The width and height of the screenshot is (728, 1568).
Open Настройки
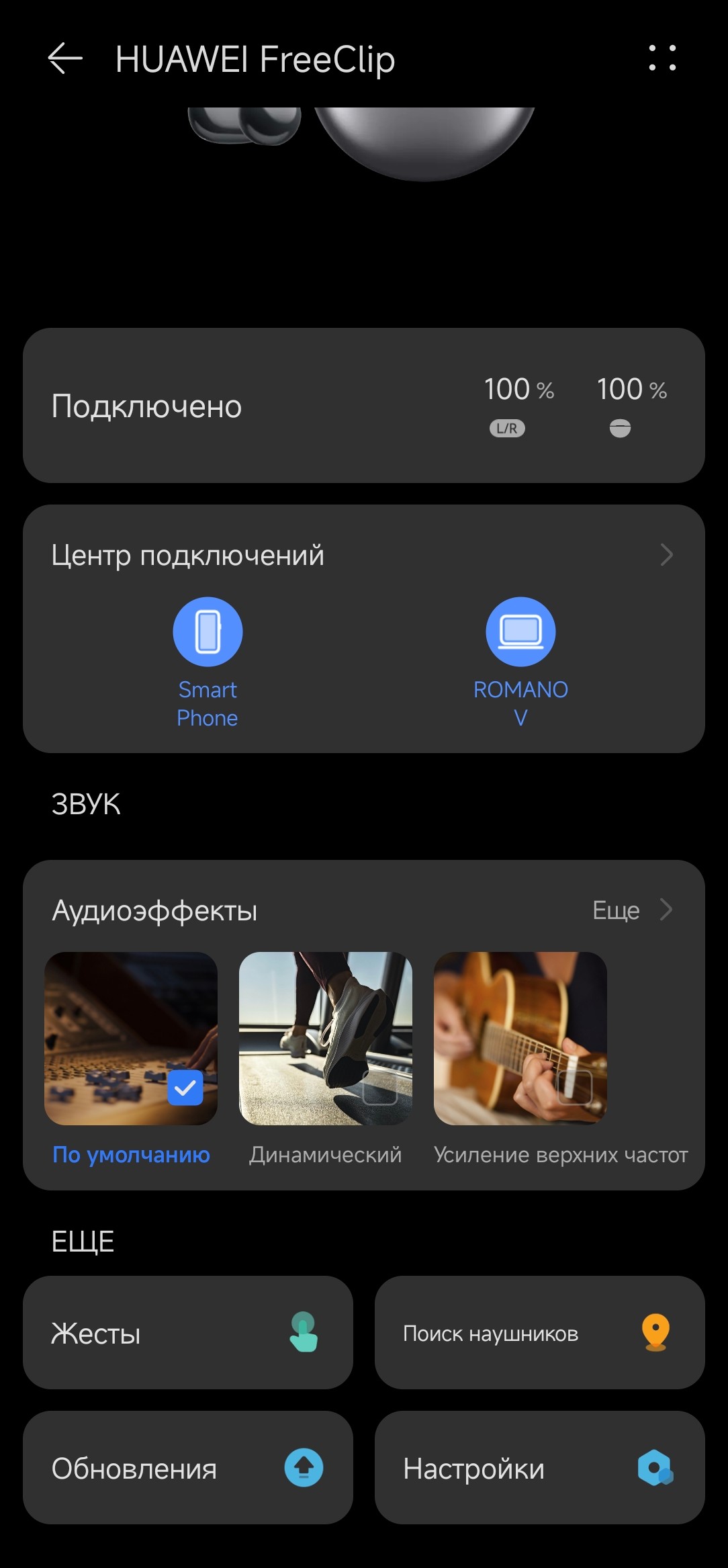point(539,1468)
